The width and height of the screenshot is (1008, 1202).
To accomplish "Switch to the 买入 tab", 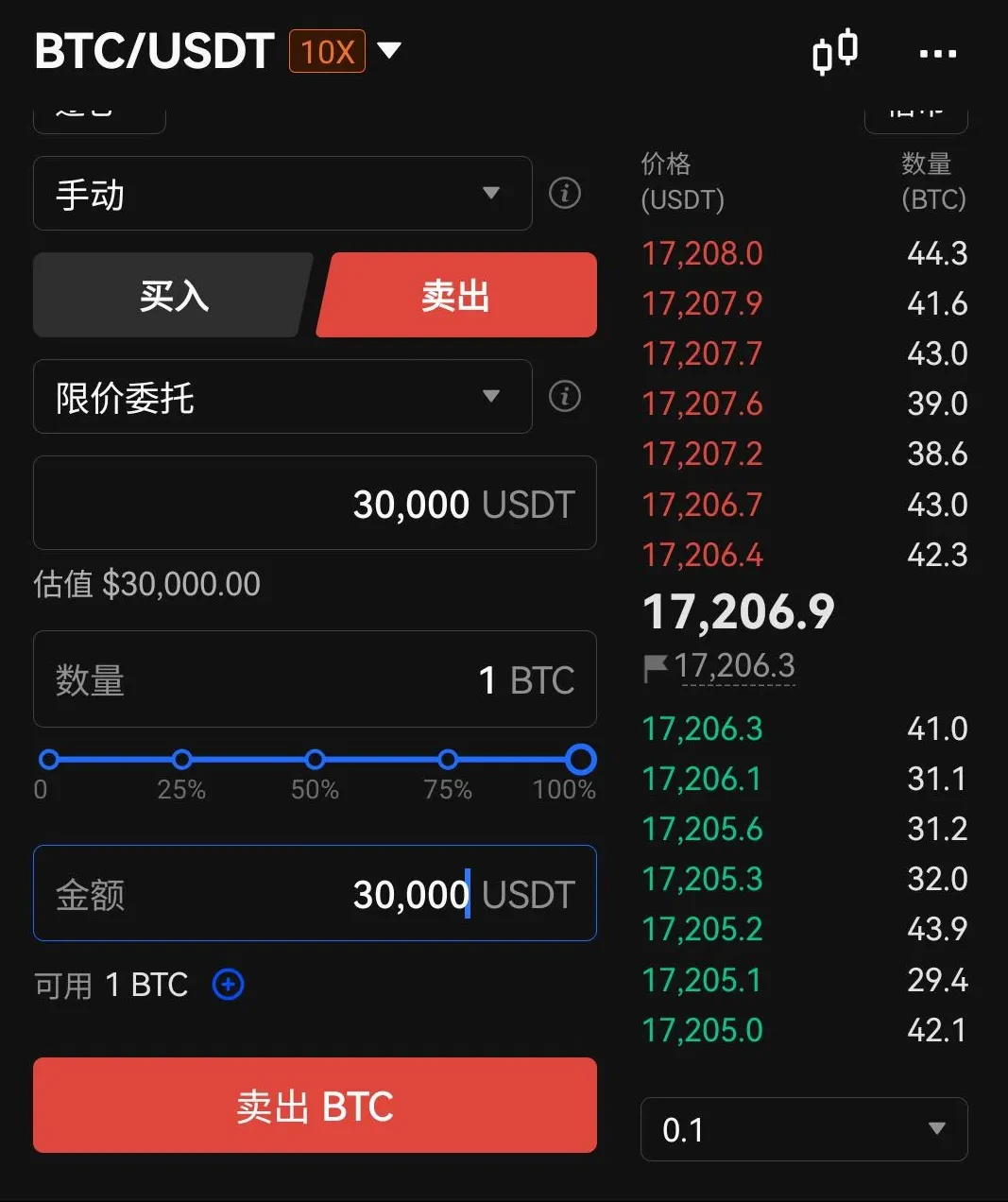I will pyautogui.click(x=171, y=295).
